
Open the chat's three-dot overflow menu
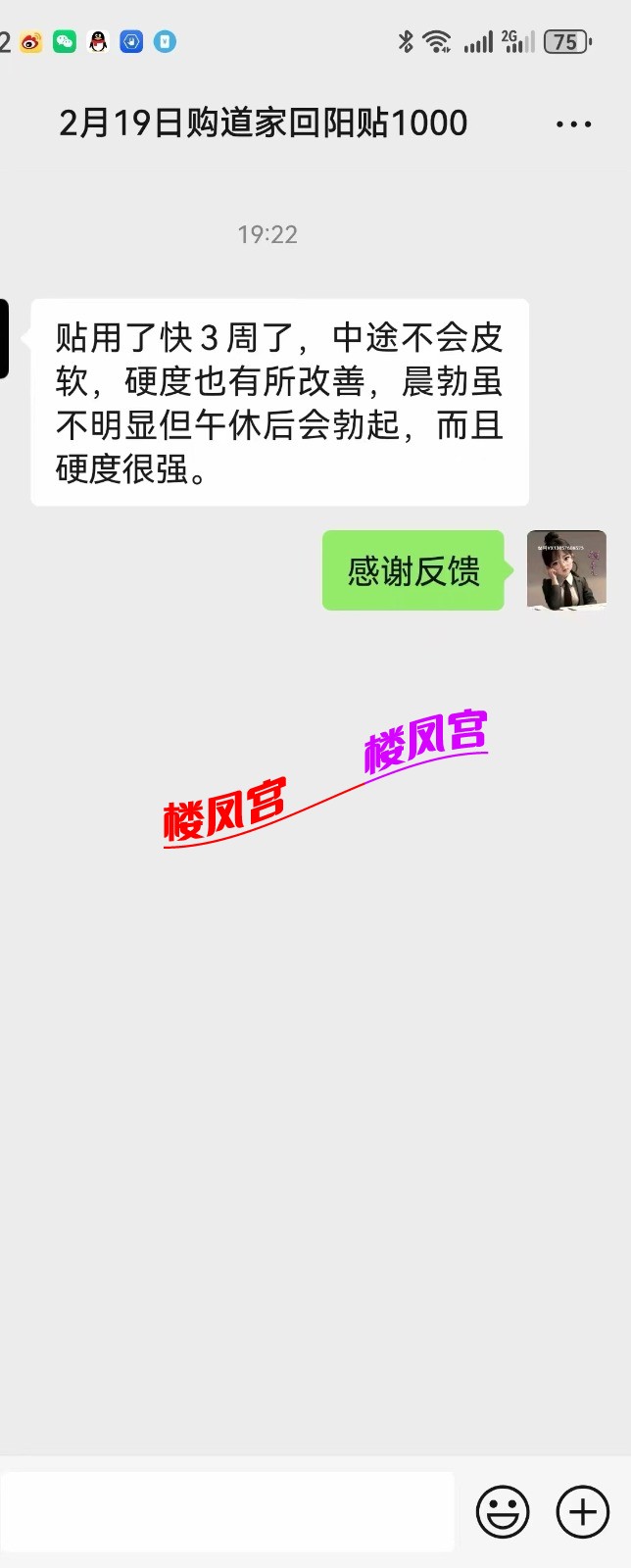(x=573, y=124)
